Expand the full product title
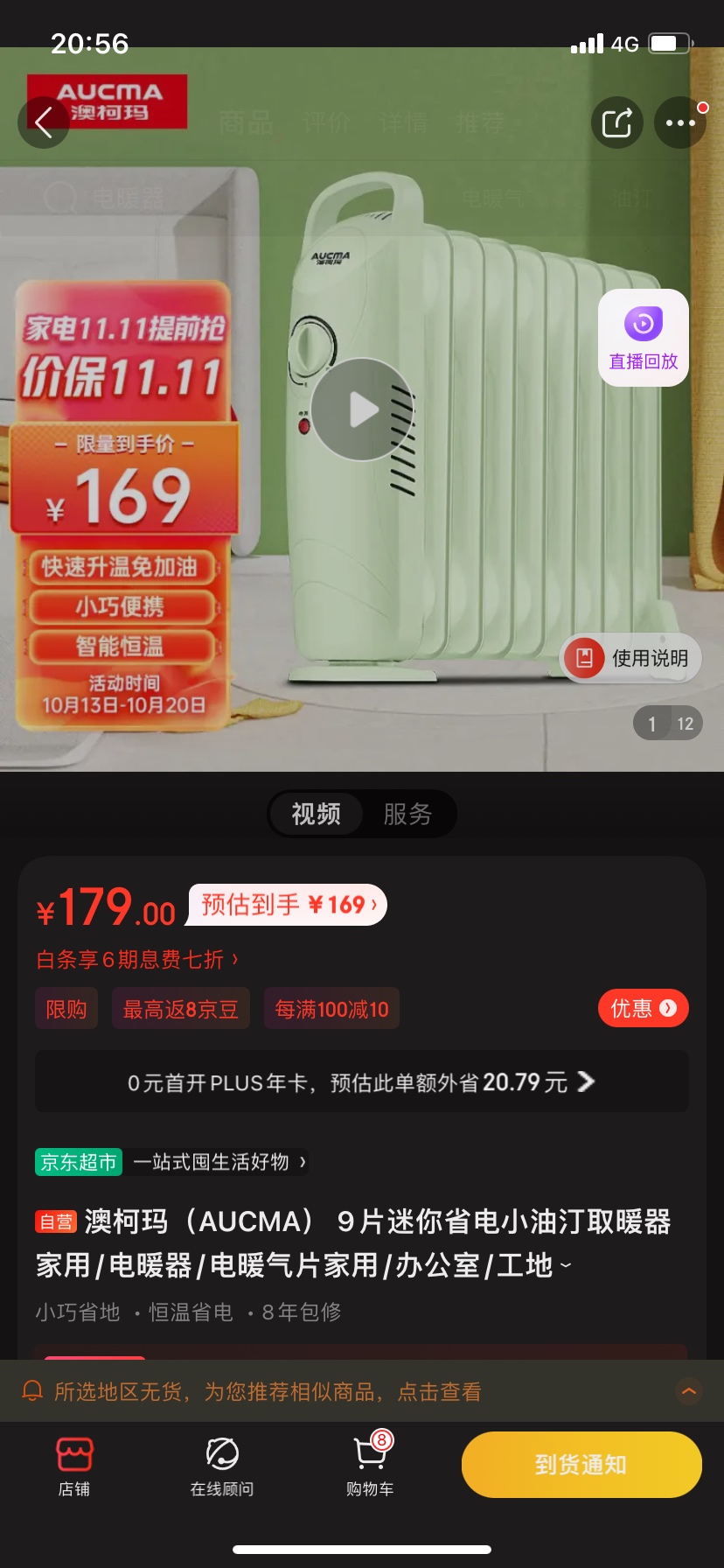 click(565, 1265)
